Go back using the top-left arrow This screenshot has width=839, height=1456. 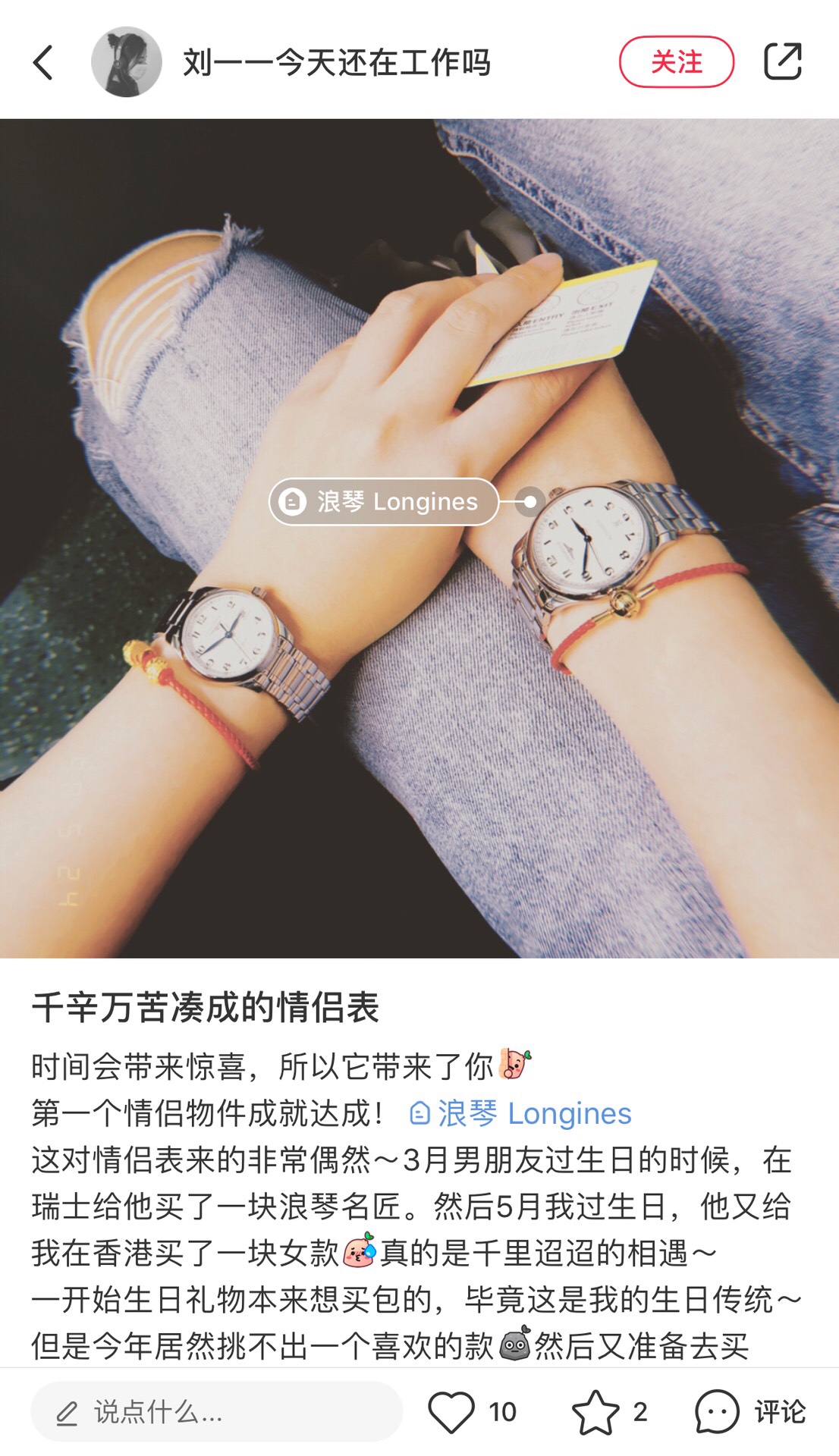[43, 62]
